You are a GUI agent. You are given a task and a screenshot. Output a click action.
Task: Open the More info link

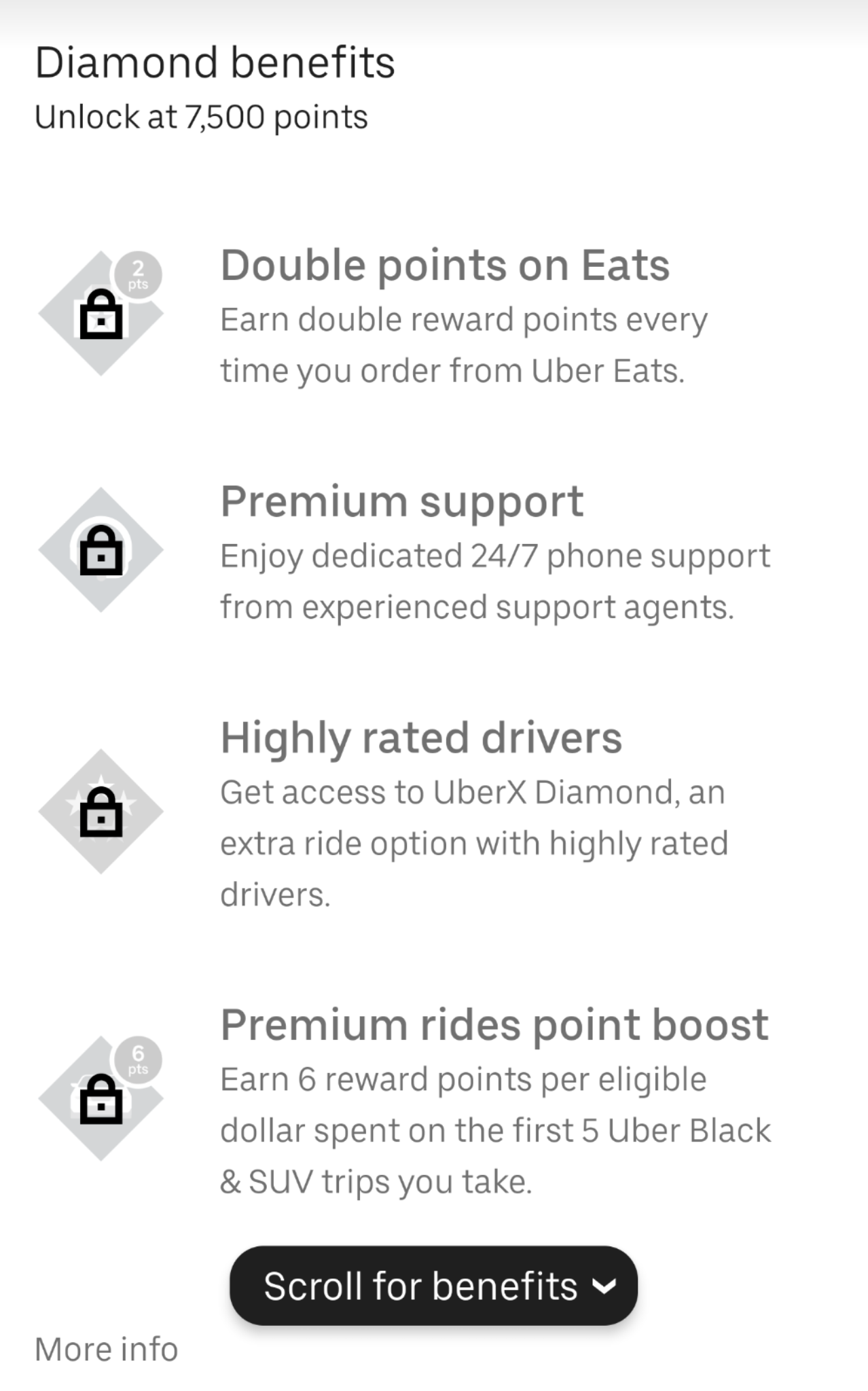106,1348
